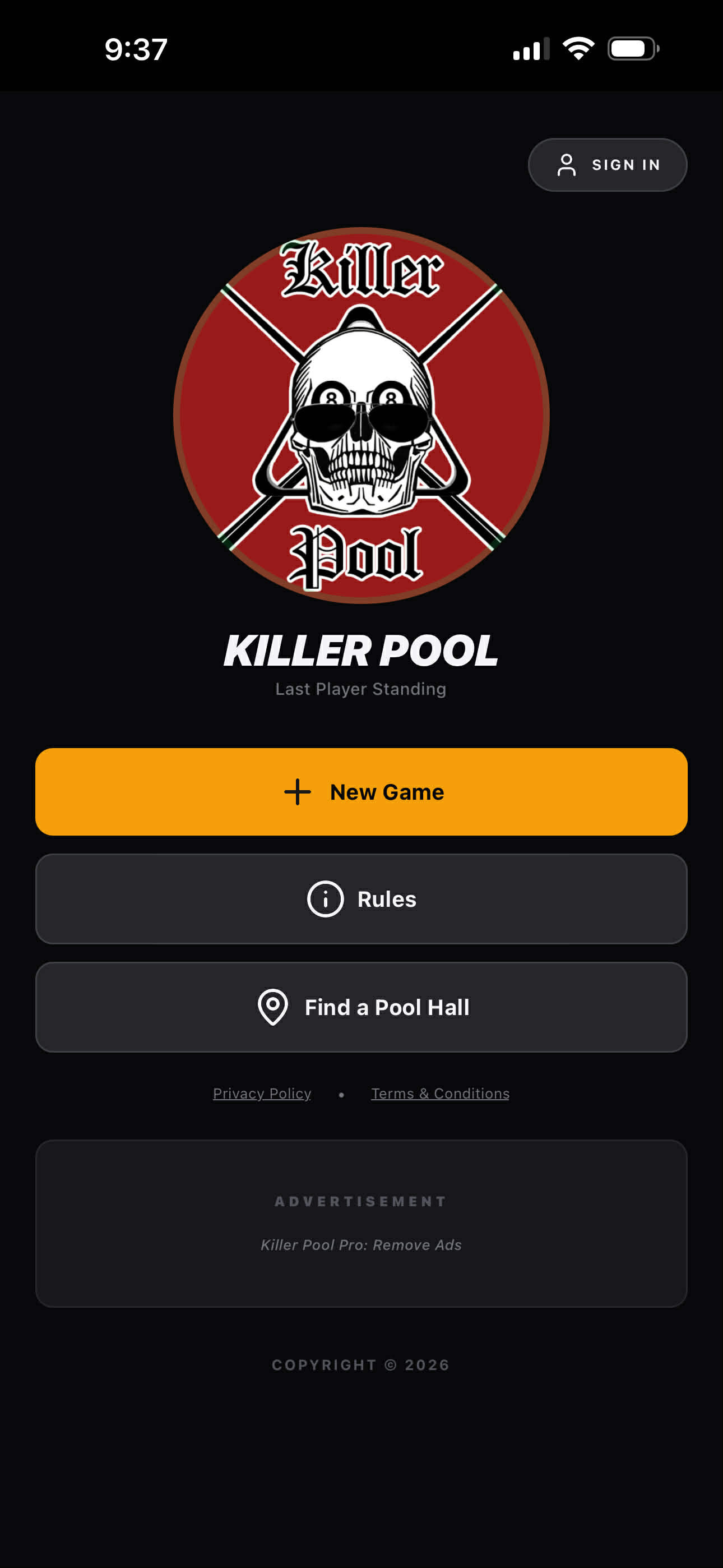The height and width of the screenshot is (1568, 723).
Task: Open the Privacy Policy link
Action: tap(262, 1092)
